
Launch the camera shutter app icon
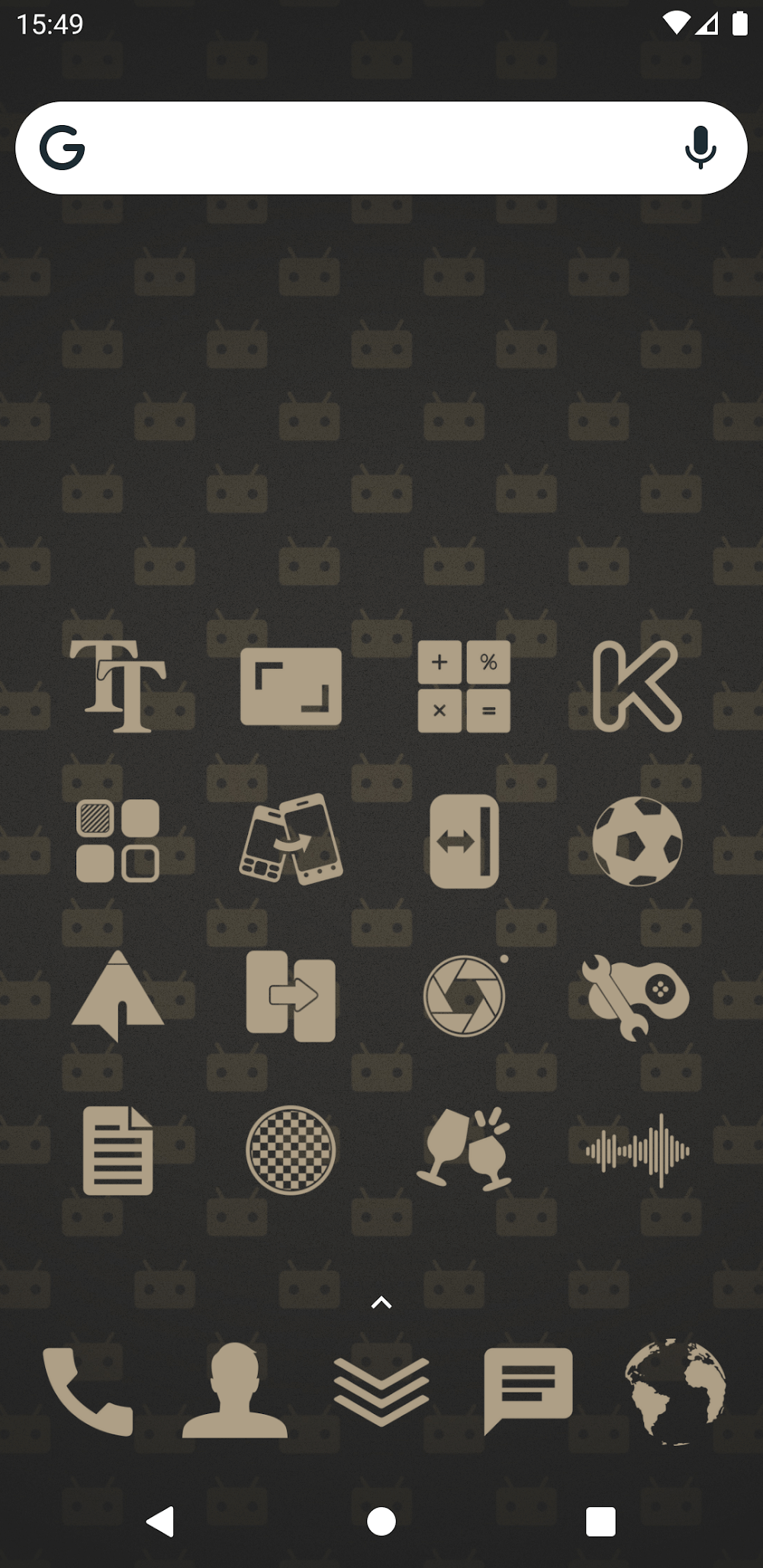point(464,995)
